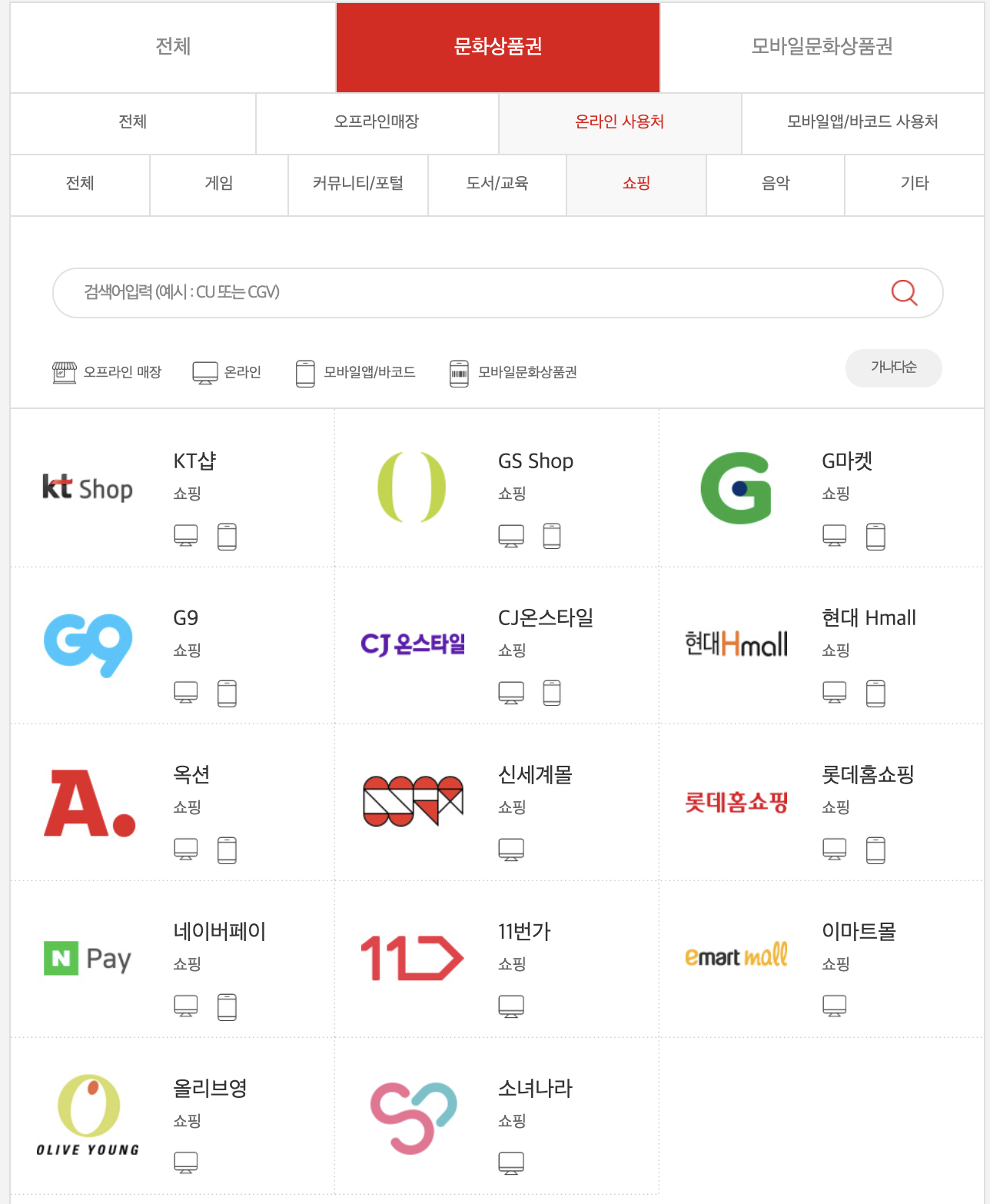The height and width of the screenshot is (1204, 990).
Task: Click the monitor icon under GS Shop
Action: [x=510, y=536]
